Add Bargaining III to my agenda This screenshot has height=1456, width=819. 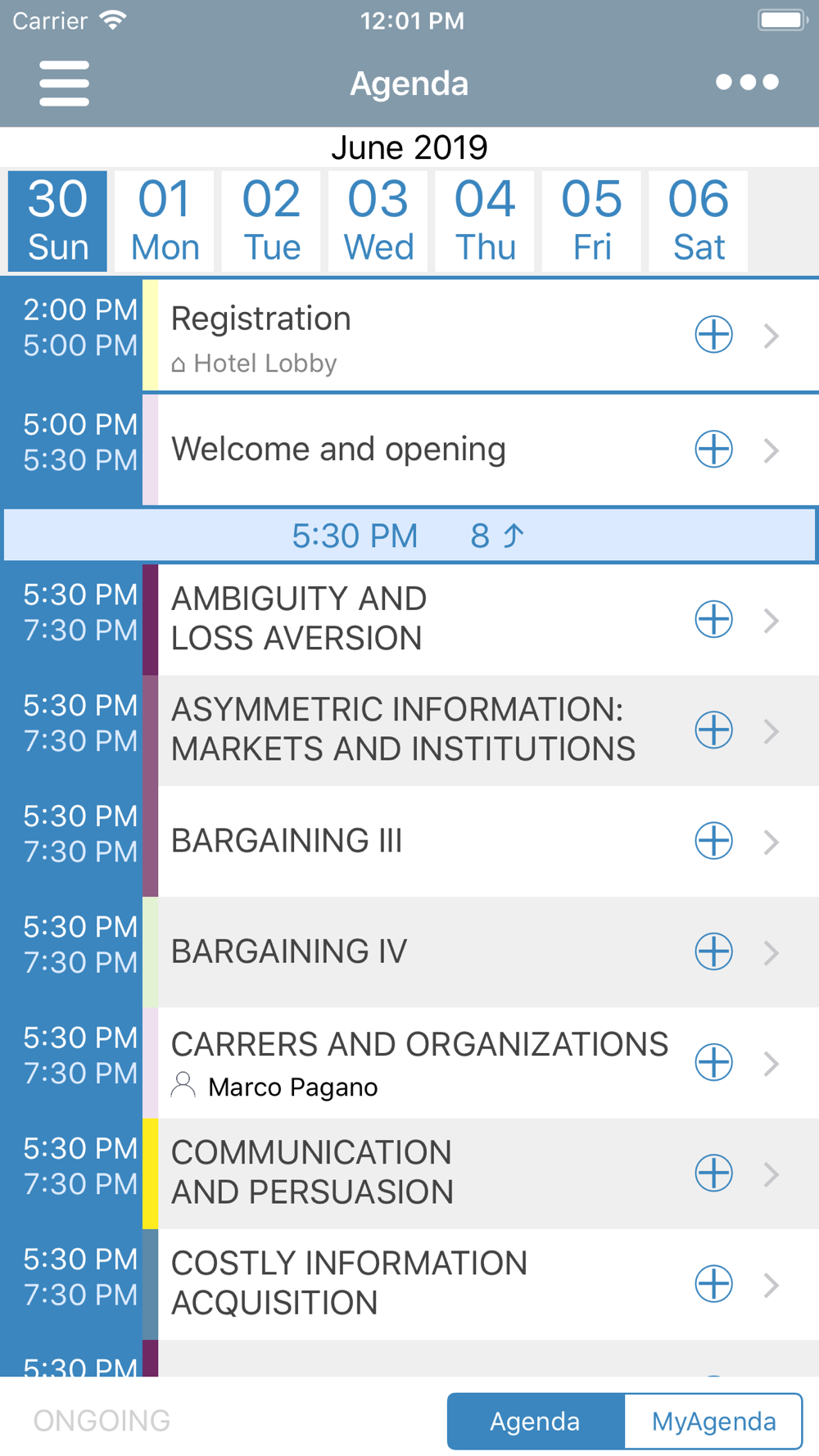(x=713, y=841)
